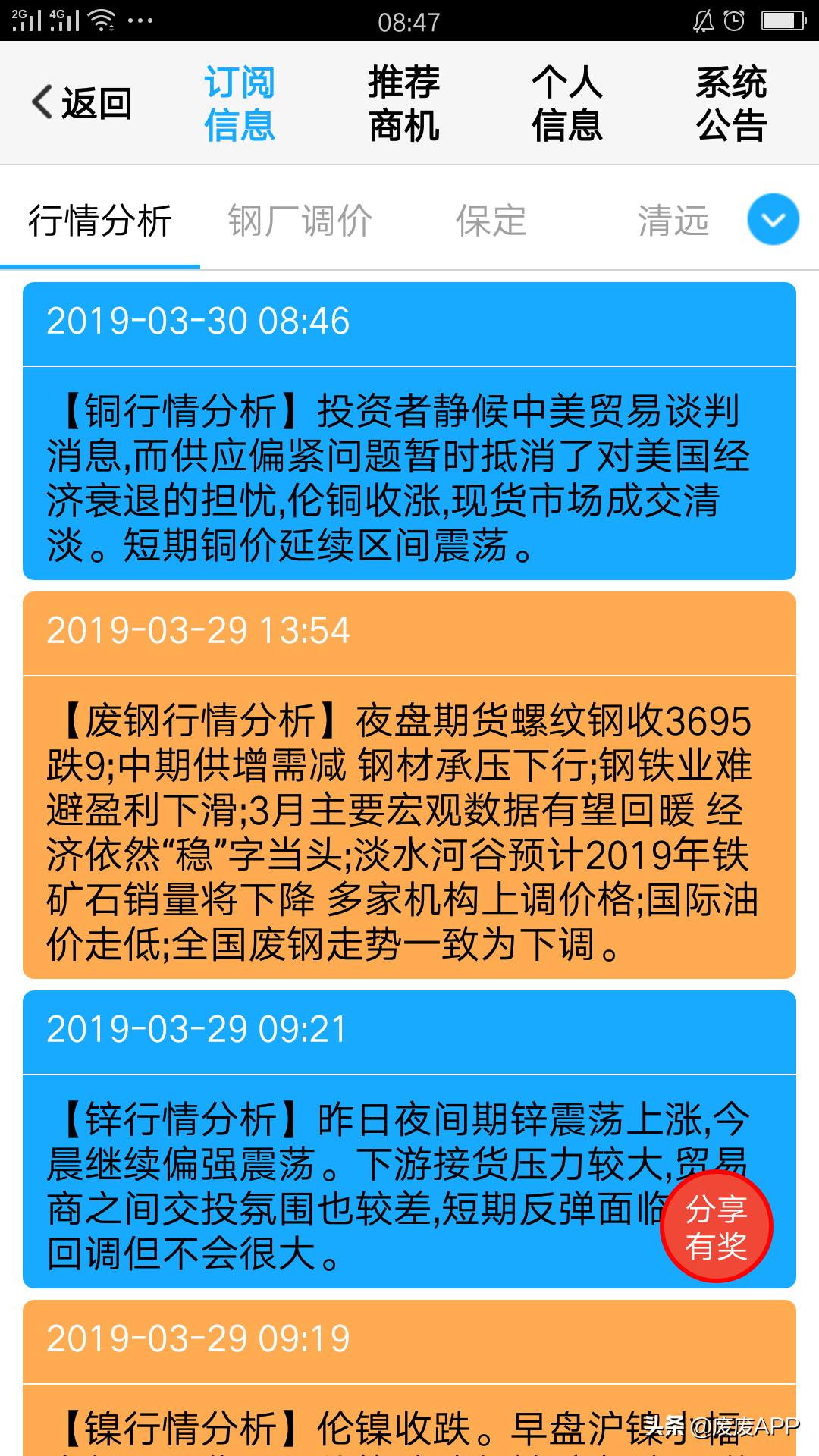The height and width of the screenshot is (1456, 819).
Task: Switch to the 推荐商机 tab
Action: tap(403, 103)
